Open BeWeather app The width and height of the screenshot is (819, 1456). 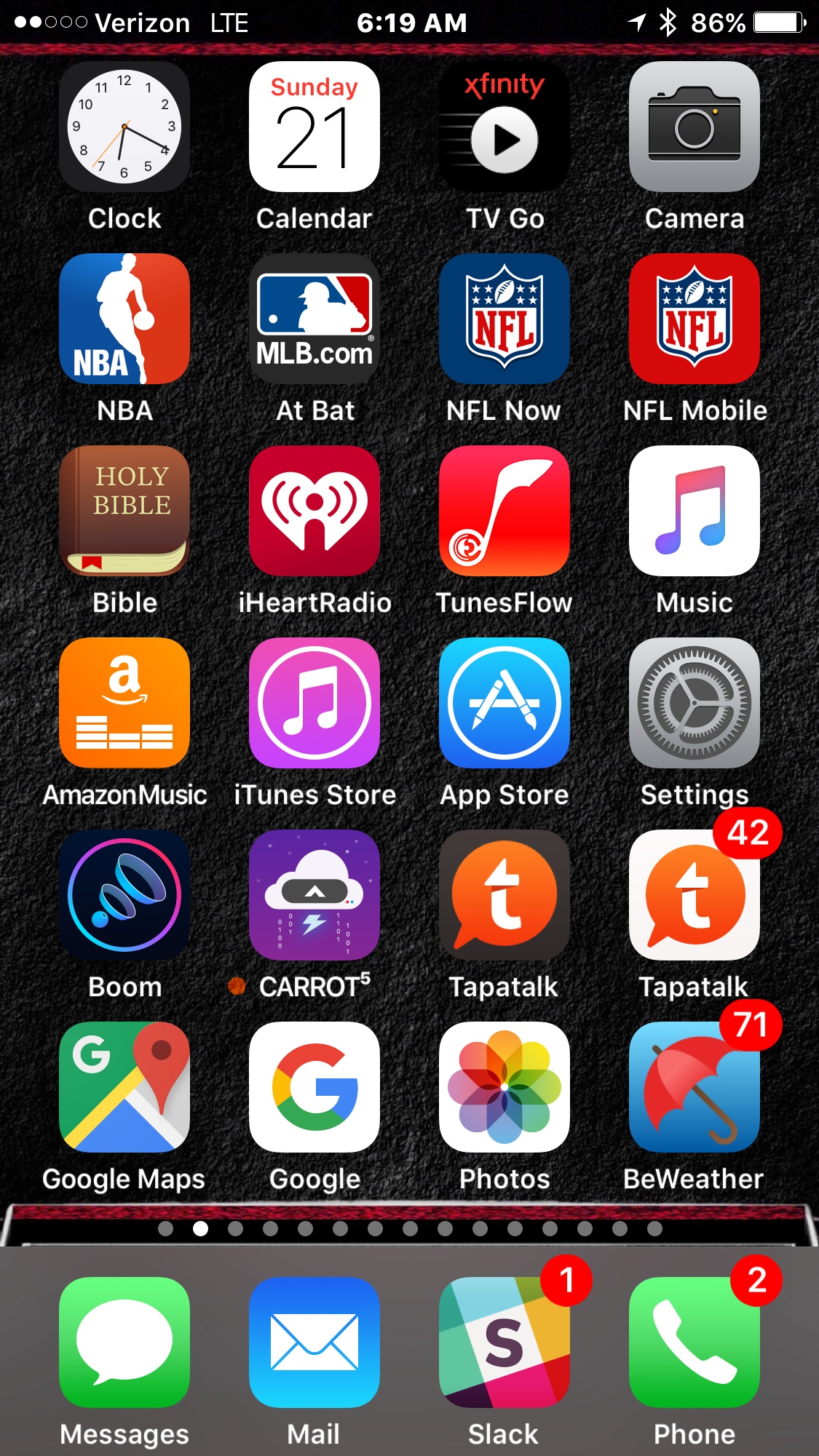(x=695, y=1087)
